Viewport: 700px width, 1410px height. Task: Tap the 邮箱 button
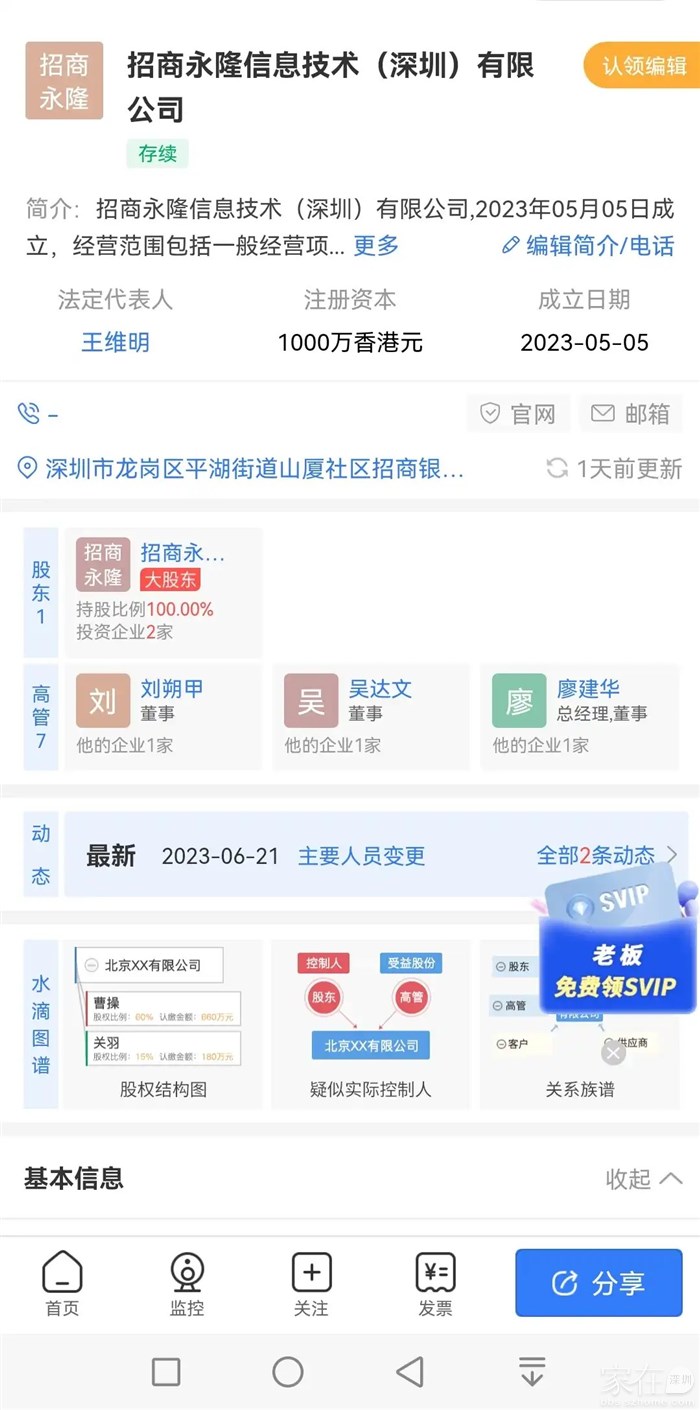pyautogui.click(x=631, y=414)
